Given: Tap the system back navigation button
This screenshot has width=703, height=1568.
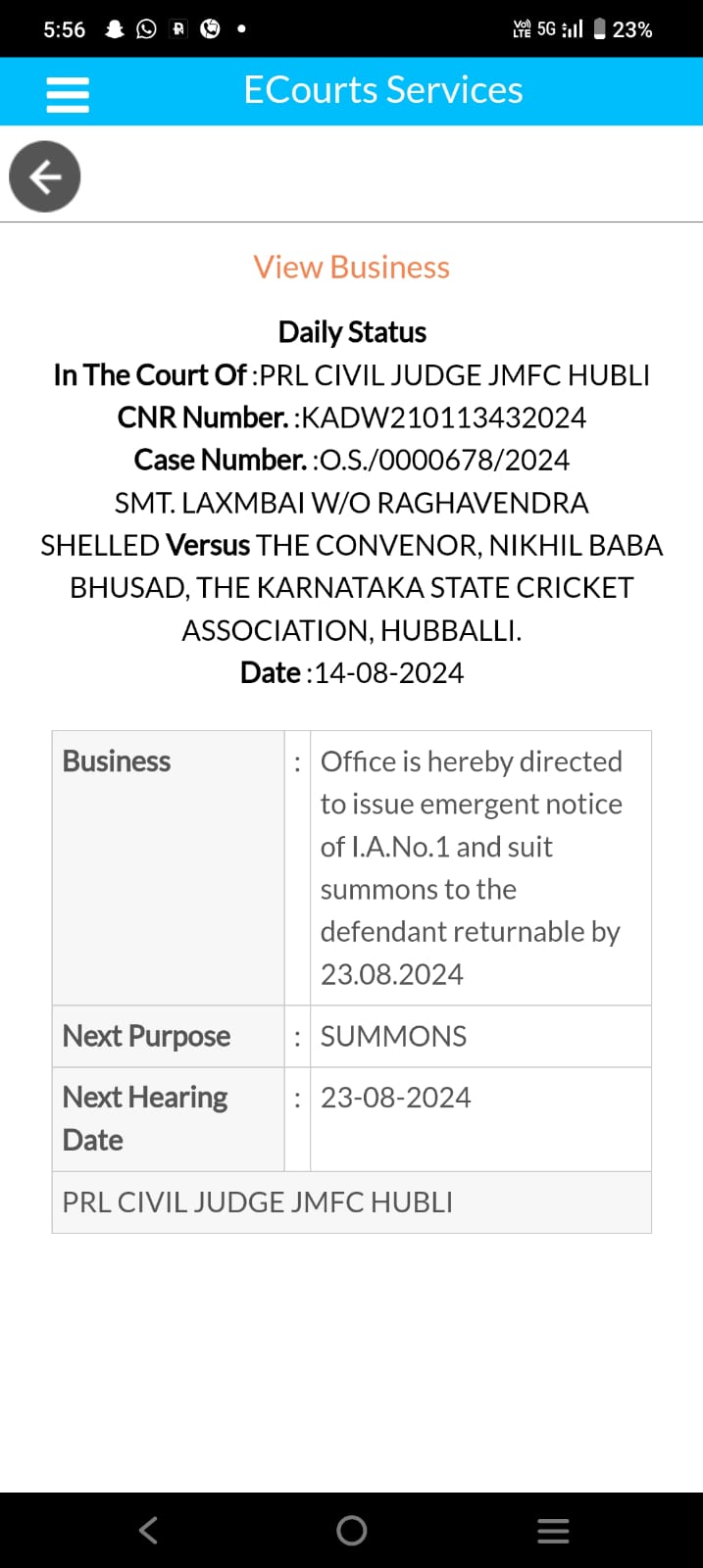Looking at the screenshot, I should [x=148, y=1530].
